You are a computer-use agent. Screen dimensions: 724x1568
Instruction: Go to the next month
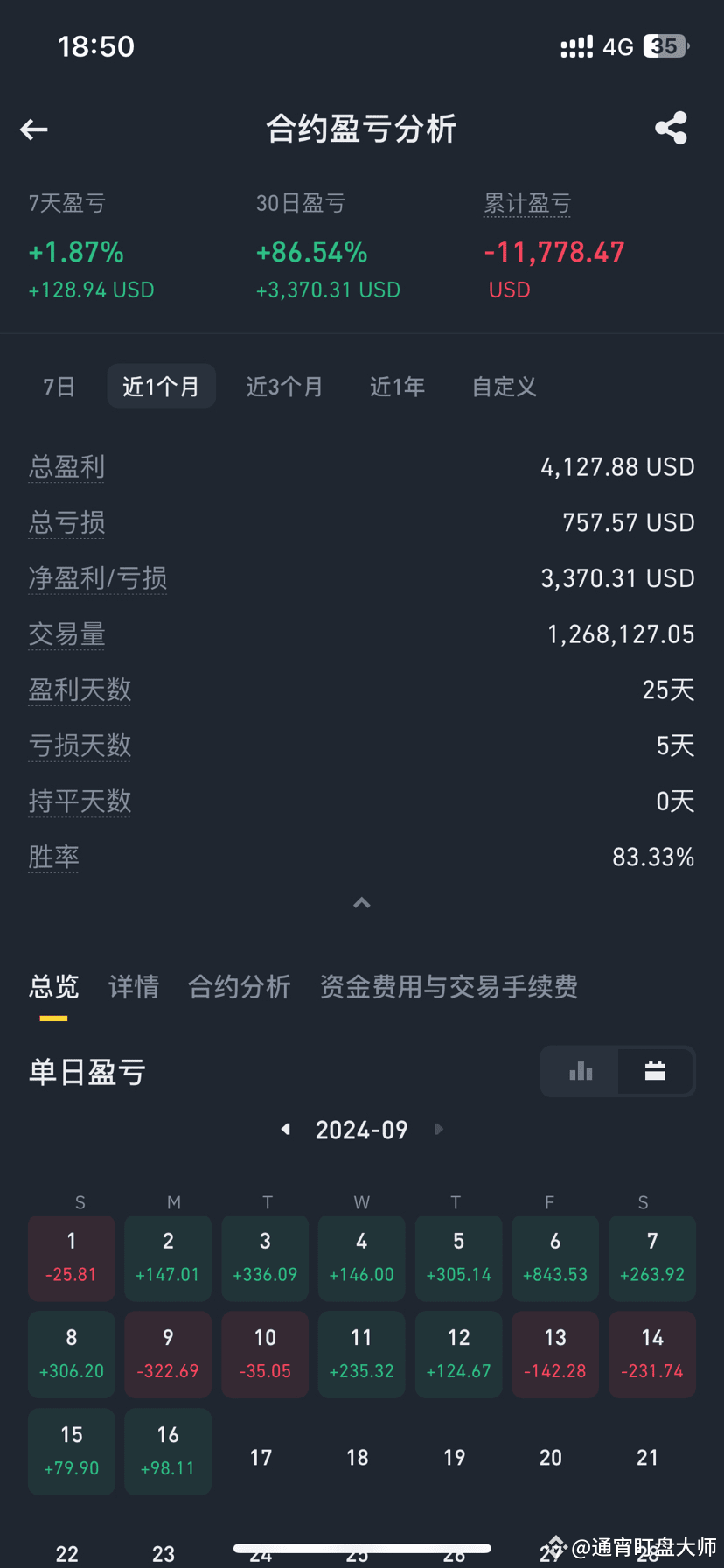click(439, 1130)
